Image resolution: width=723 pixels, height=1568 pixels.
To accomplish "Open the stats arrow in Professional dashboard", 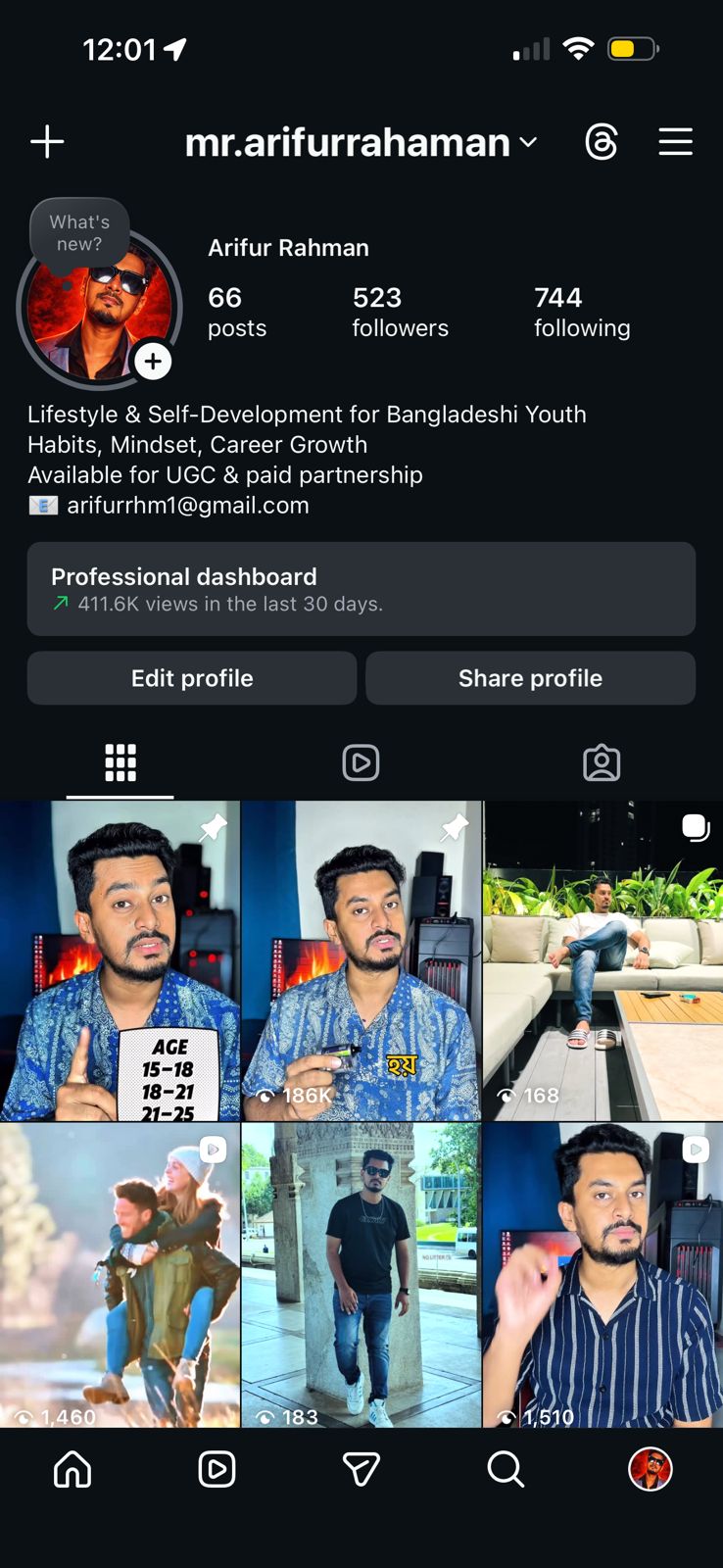I will pyautogui.click(x=57, y=604).
